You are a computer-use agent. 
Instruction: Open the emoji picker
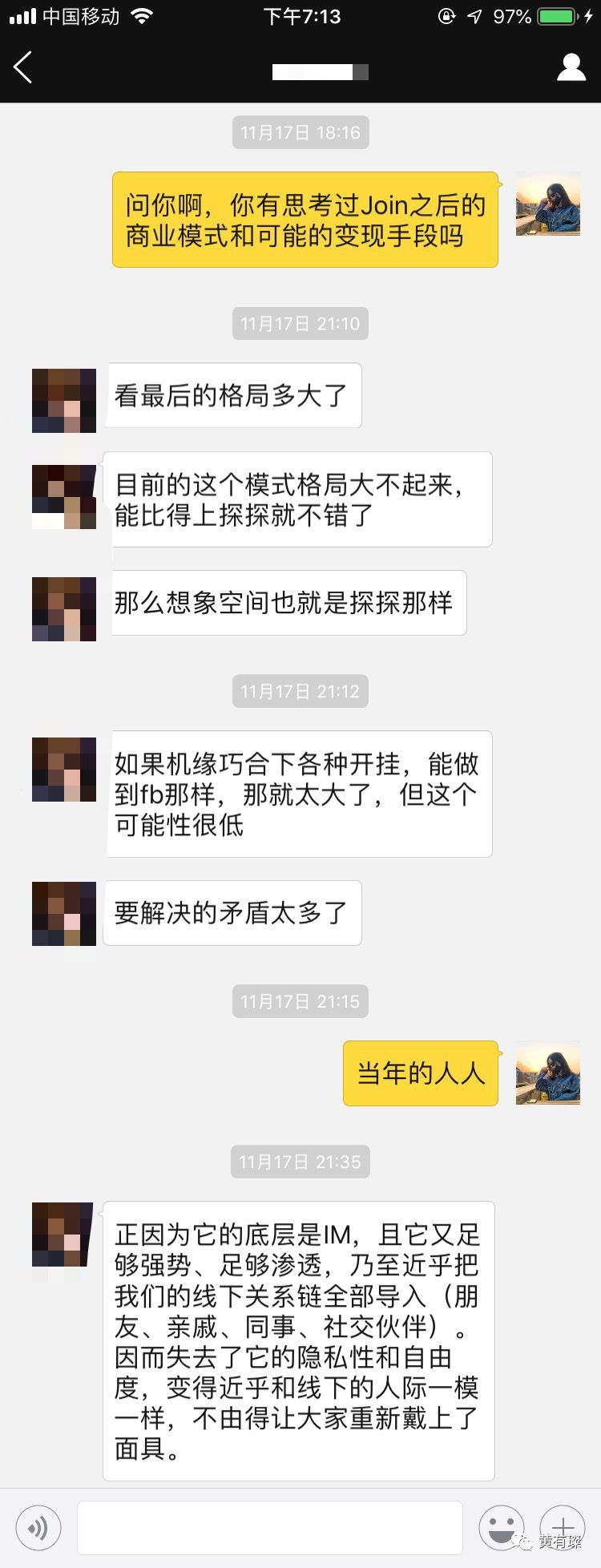501,1528
